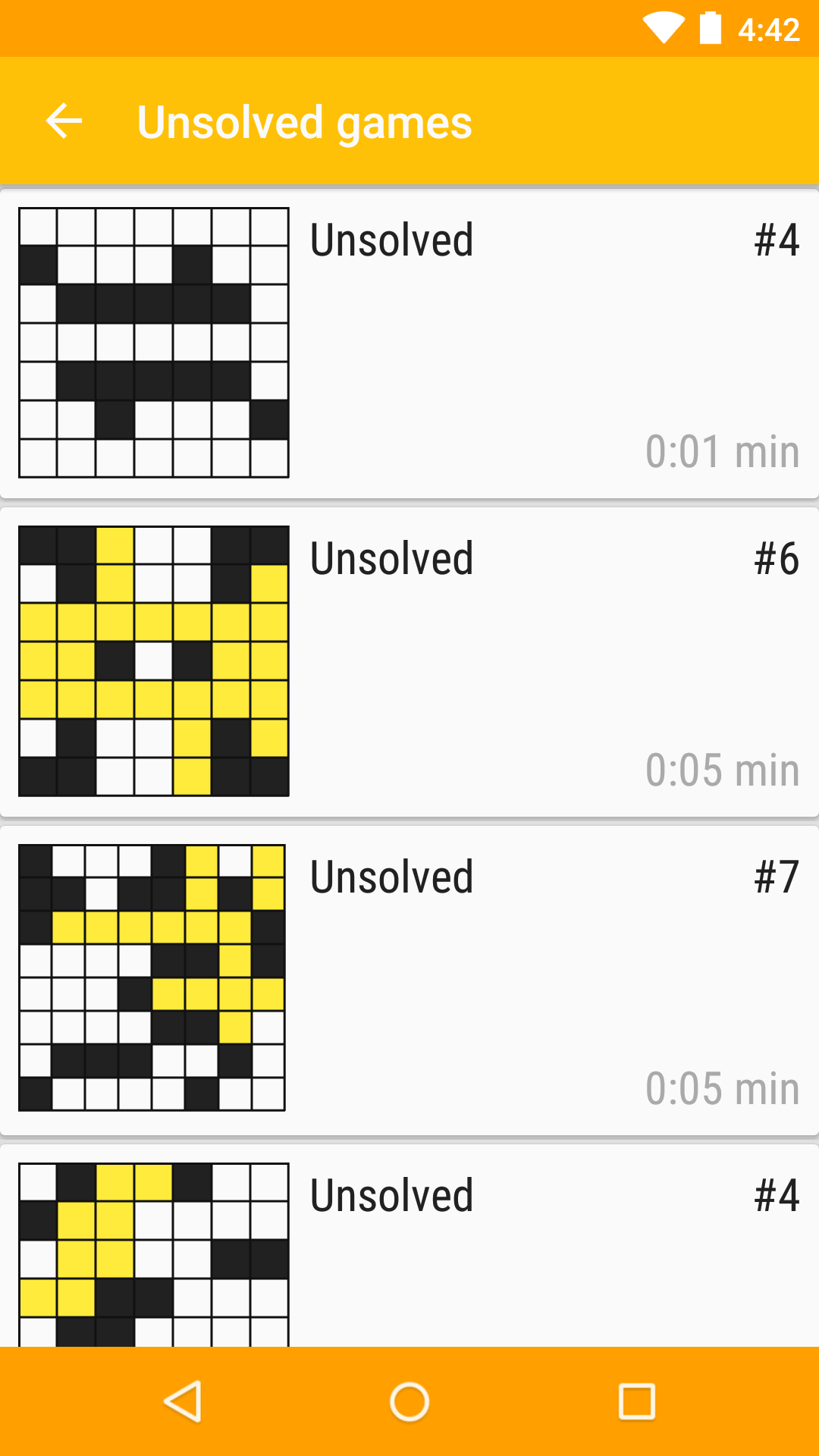This screenshot has width=819, height=1456.
Task: Open unsolved game #4 with 0:01 min
Action: [x=409, y=344]
